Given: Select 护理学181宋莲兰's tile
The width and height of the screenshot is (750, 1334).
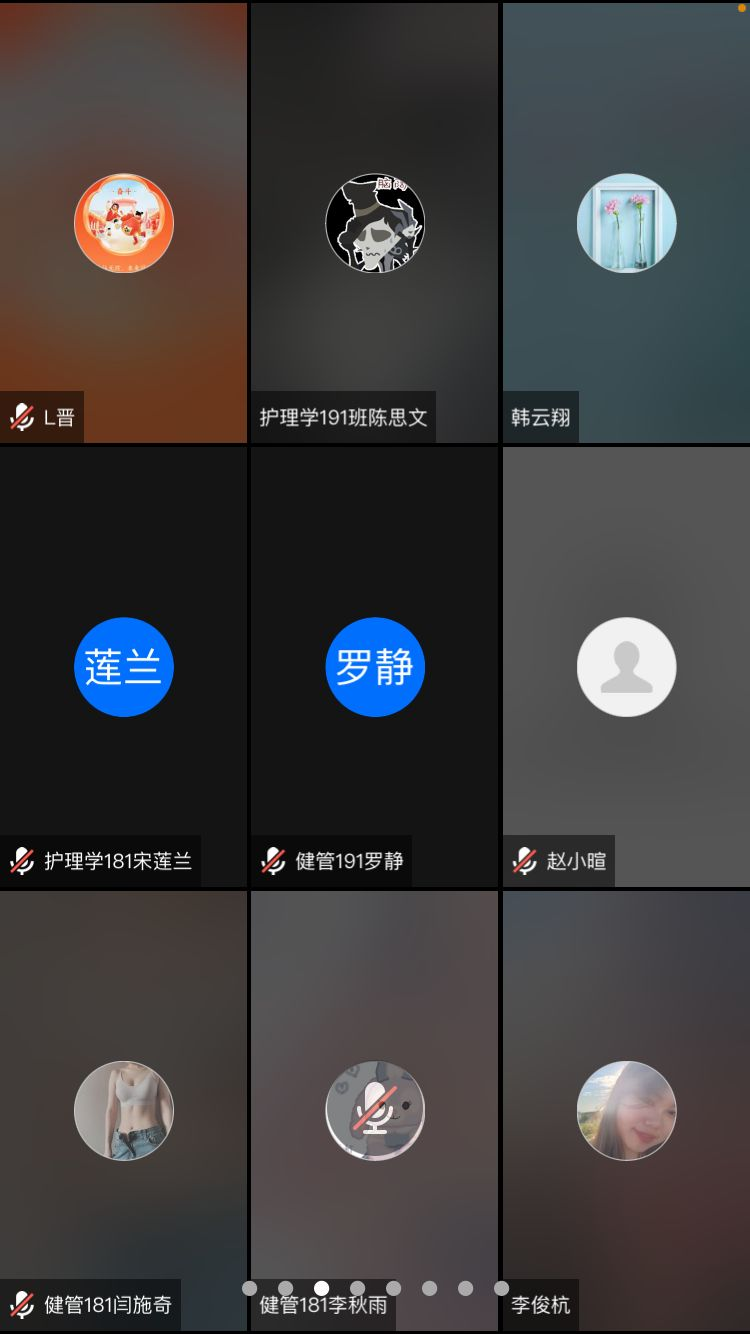Looking at the screenshot, I should click(x=123, y=666).
